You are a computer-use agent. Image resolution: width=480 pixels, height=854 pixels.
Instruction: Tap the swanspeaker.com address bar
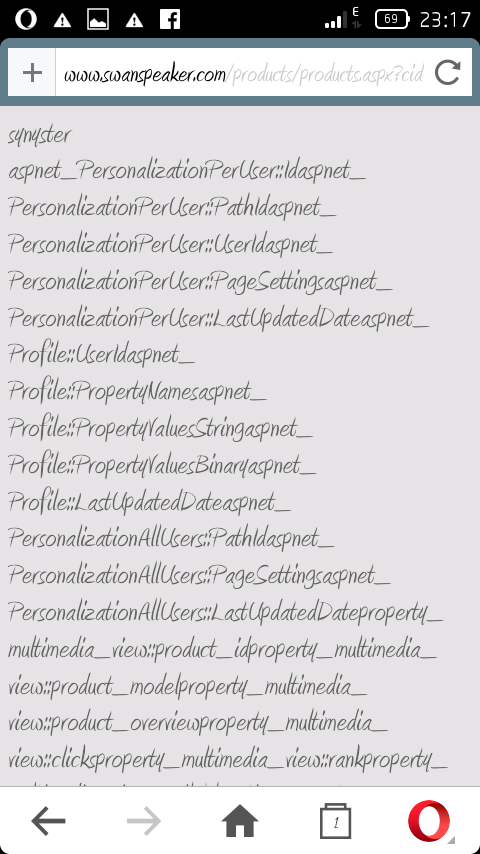[243, 73]
